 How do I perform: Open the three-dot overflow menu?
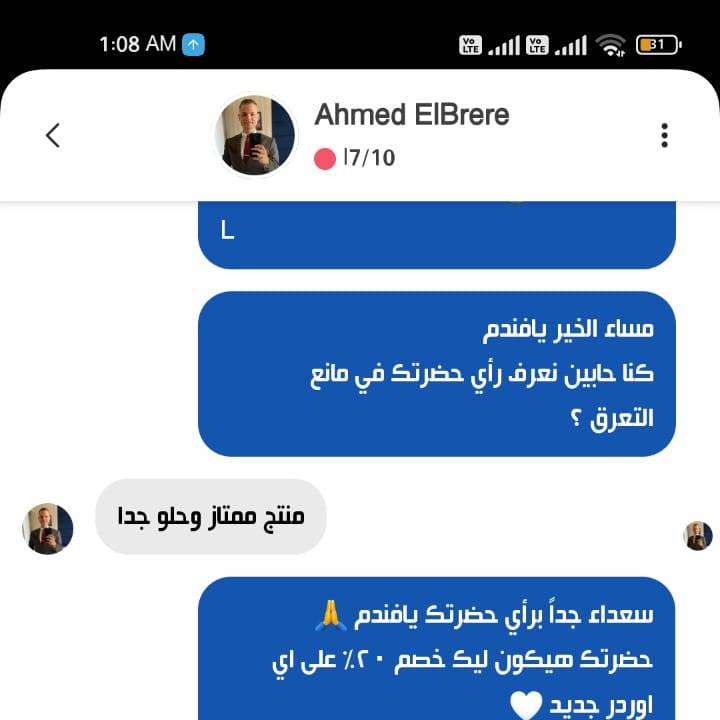coord(664,135)
